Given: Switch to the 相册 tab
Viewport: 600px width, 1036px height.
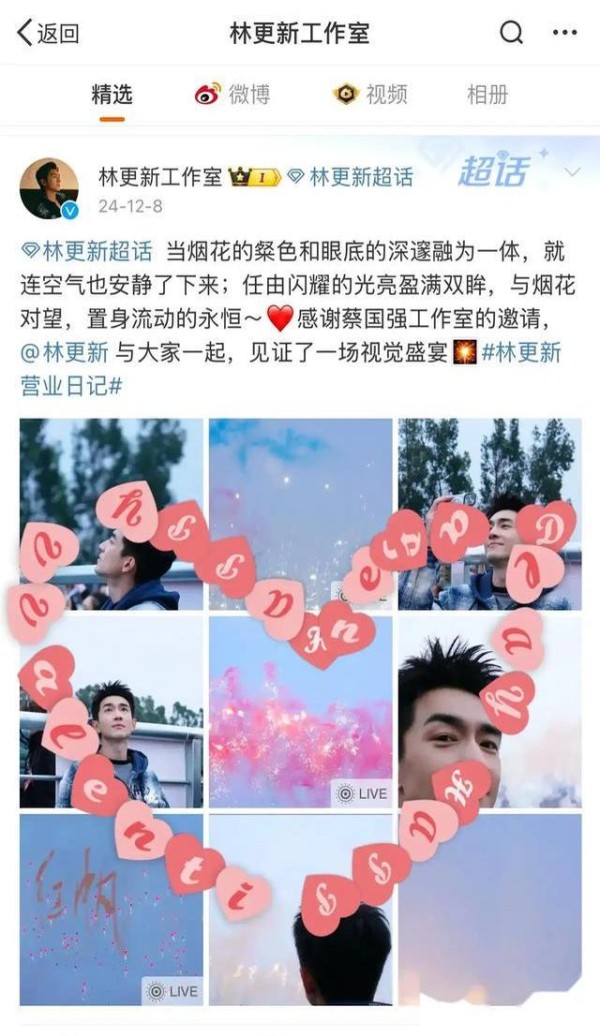Looking at the screenshot, I should pos(487,95).
